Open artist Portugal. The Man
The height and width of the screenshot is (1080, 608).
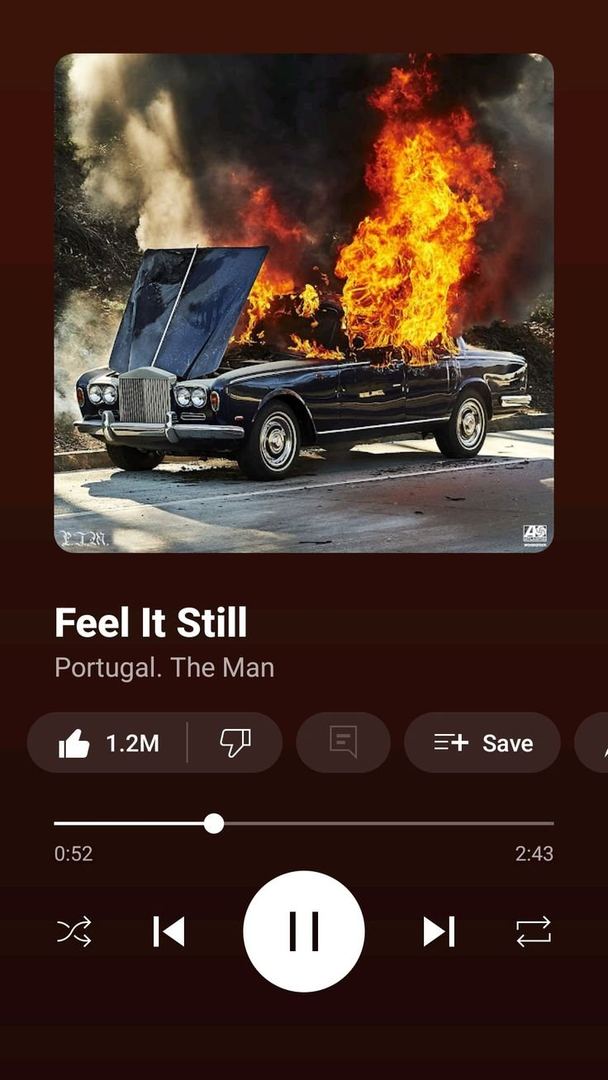point(165,667)
